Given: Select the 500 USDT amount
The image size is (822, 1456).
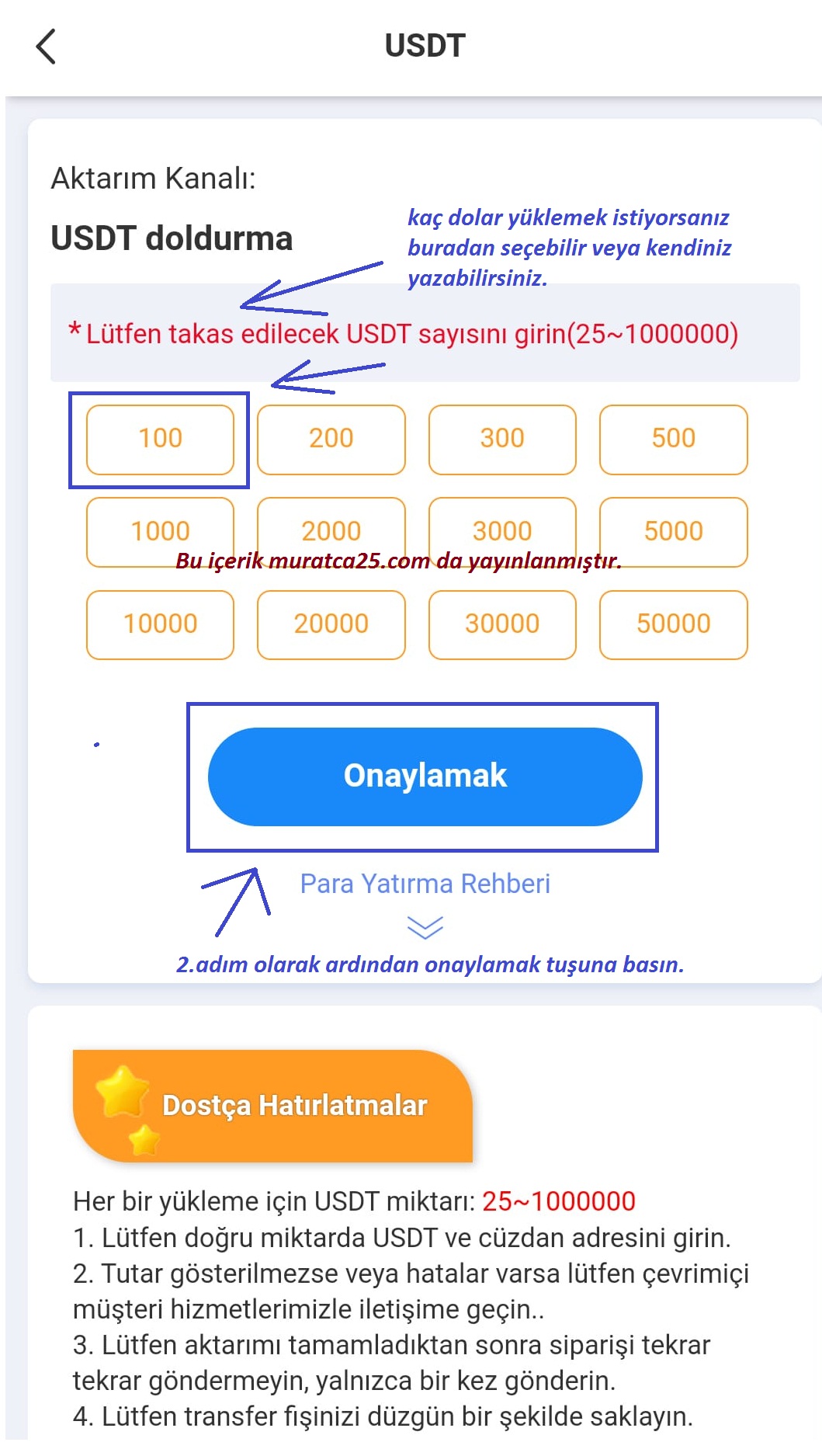Looking at the screenshot, I should point(673,439).
